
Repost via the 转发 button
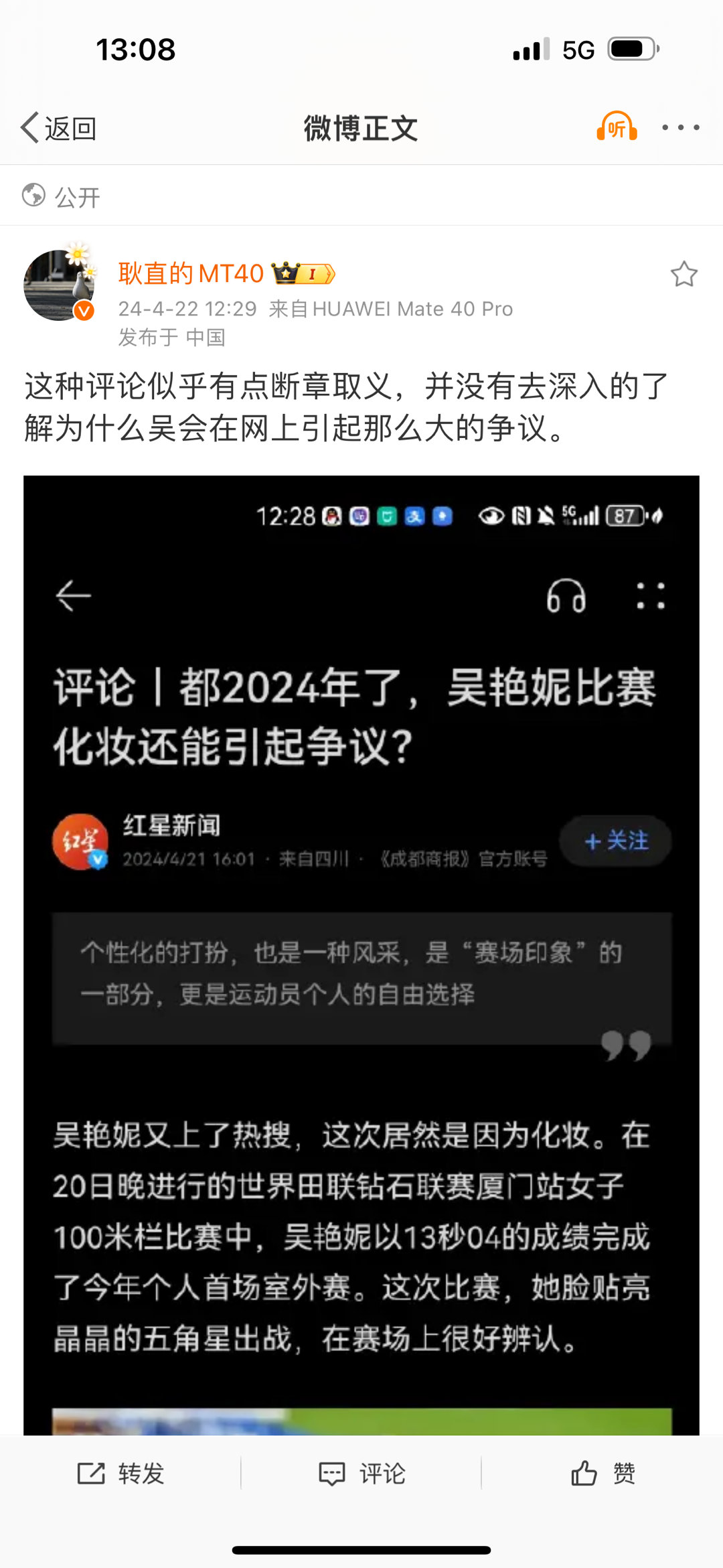click(121, 1474)
